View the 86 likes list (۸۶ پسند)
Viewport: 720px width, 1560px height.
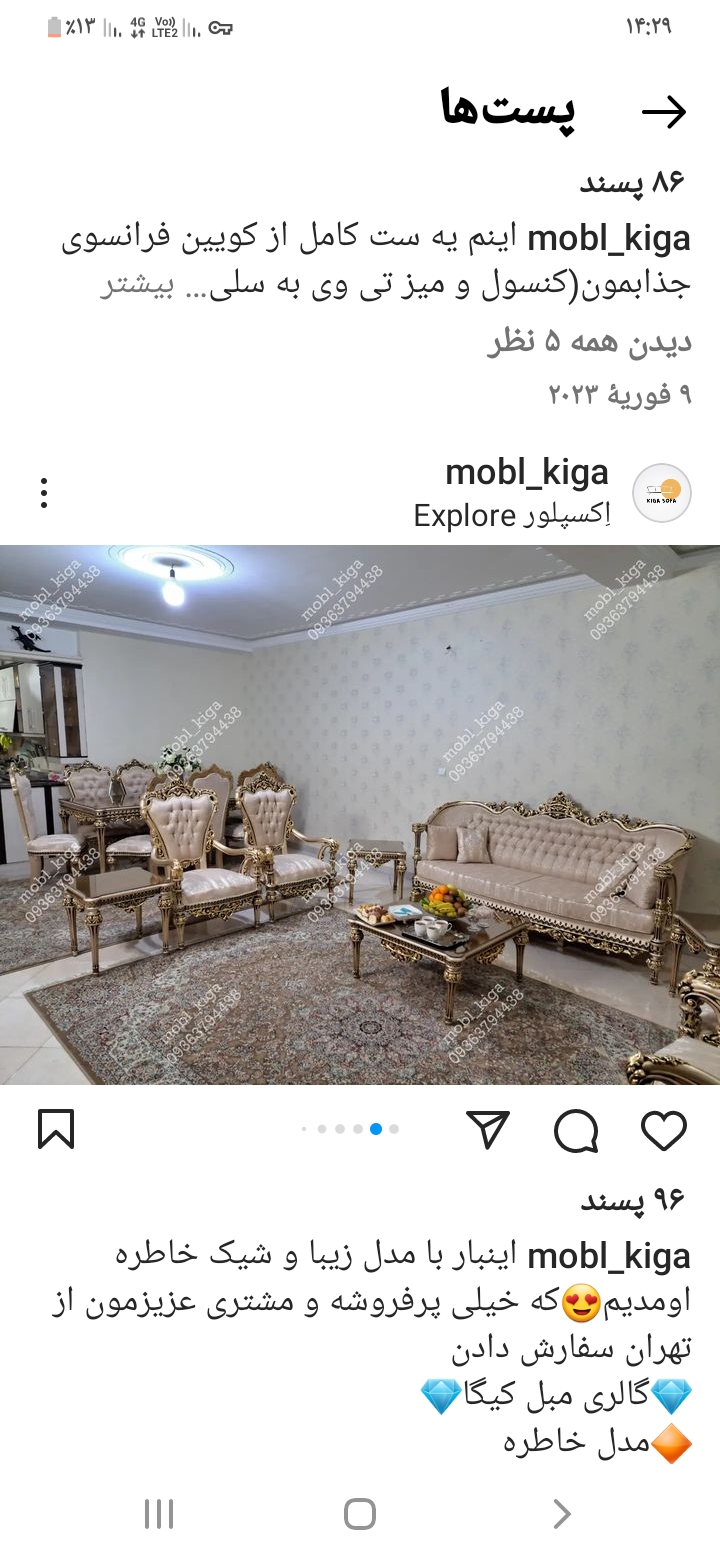pyautogui.click(x=635, y=182)
